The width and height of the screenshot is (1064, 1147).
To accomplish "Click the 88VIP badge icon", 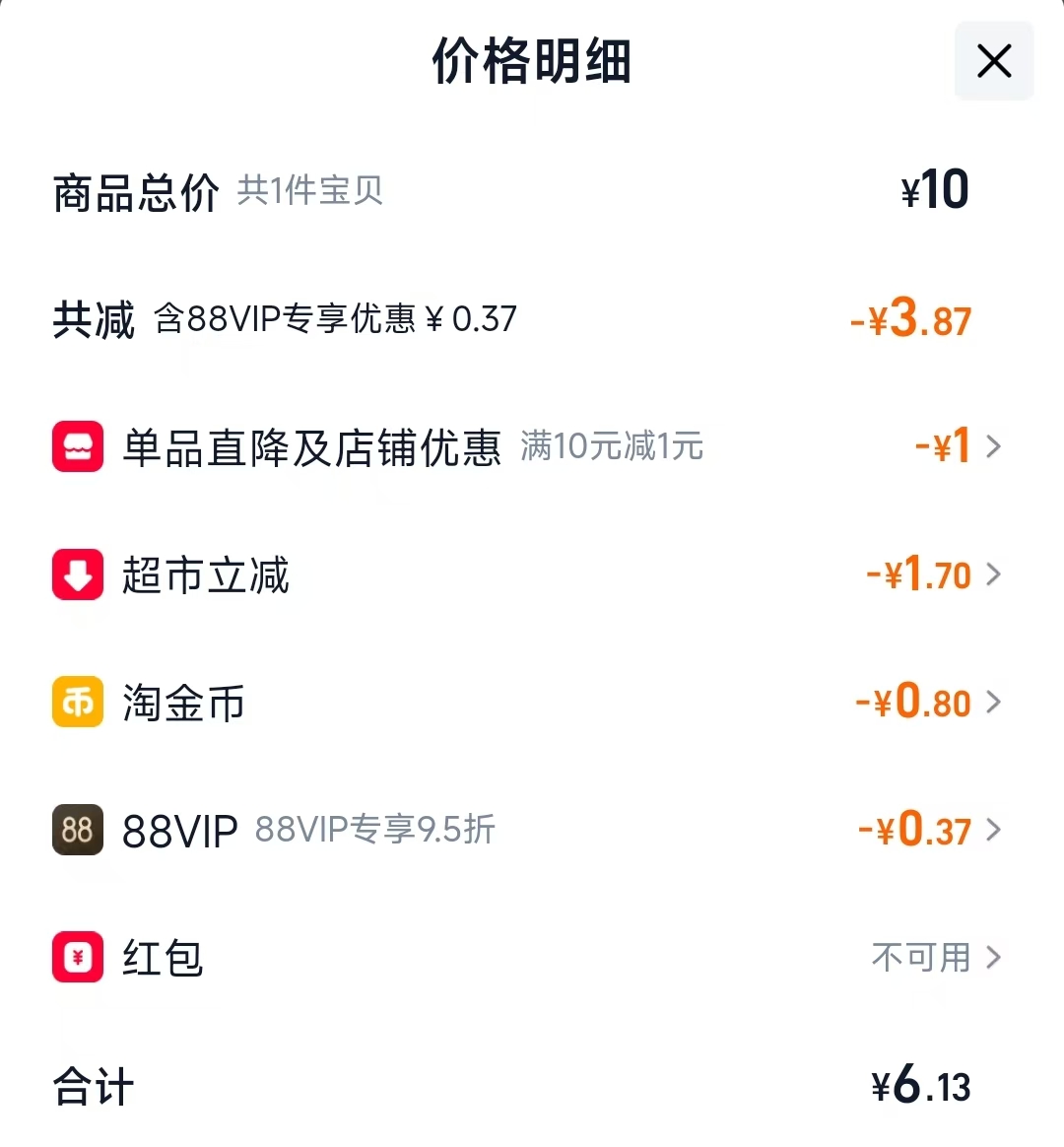I will tap(77, 830).
